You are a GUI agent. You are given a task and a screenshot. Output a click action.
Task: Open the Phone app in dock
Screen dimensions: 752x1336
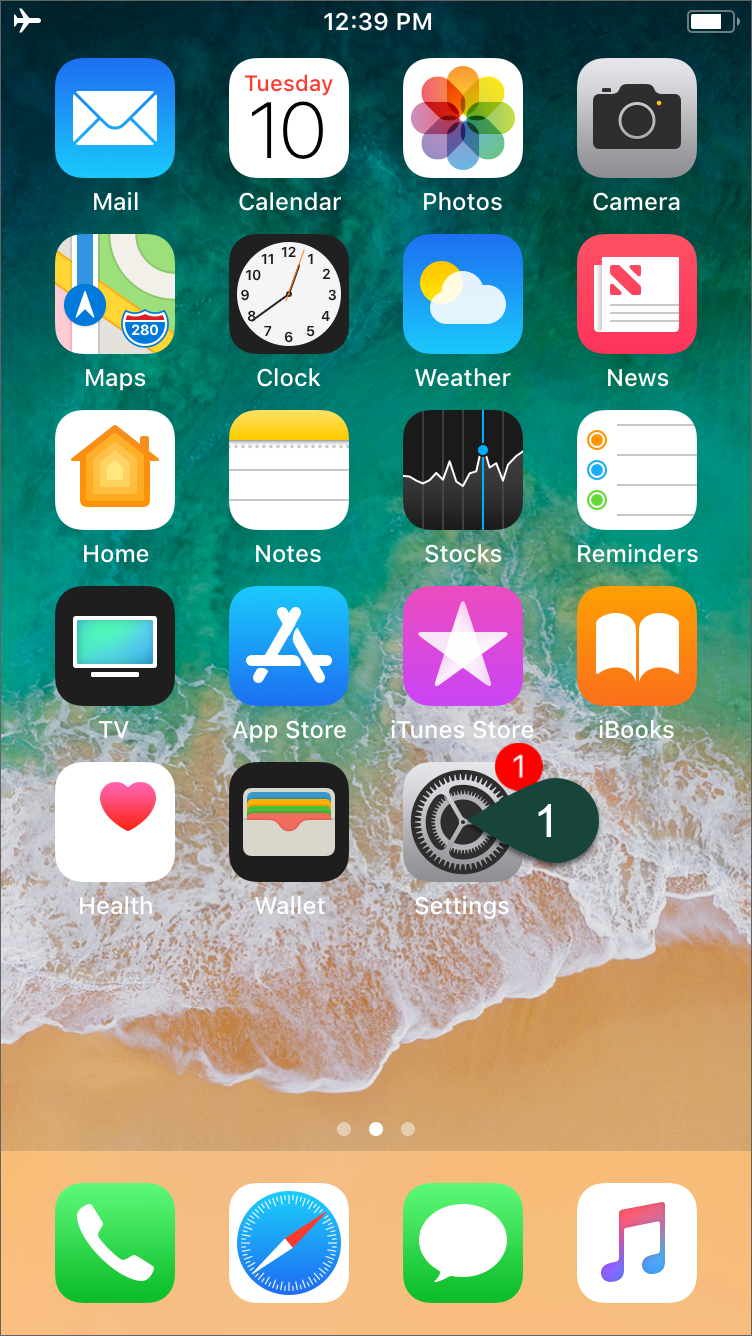point(115,1243)
